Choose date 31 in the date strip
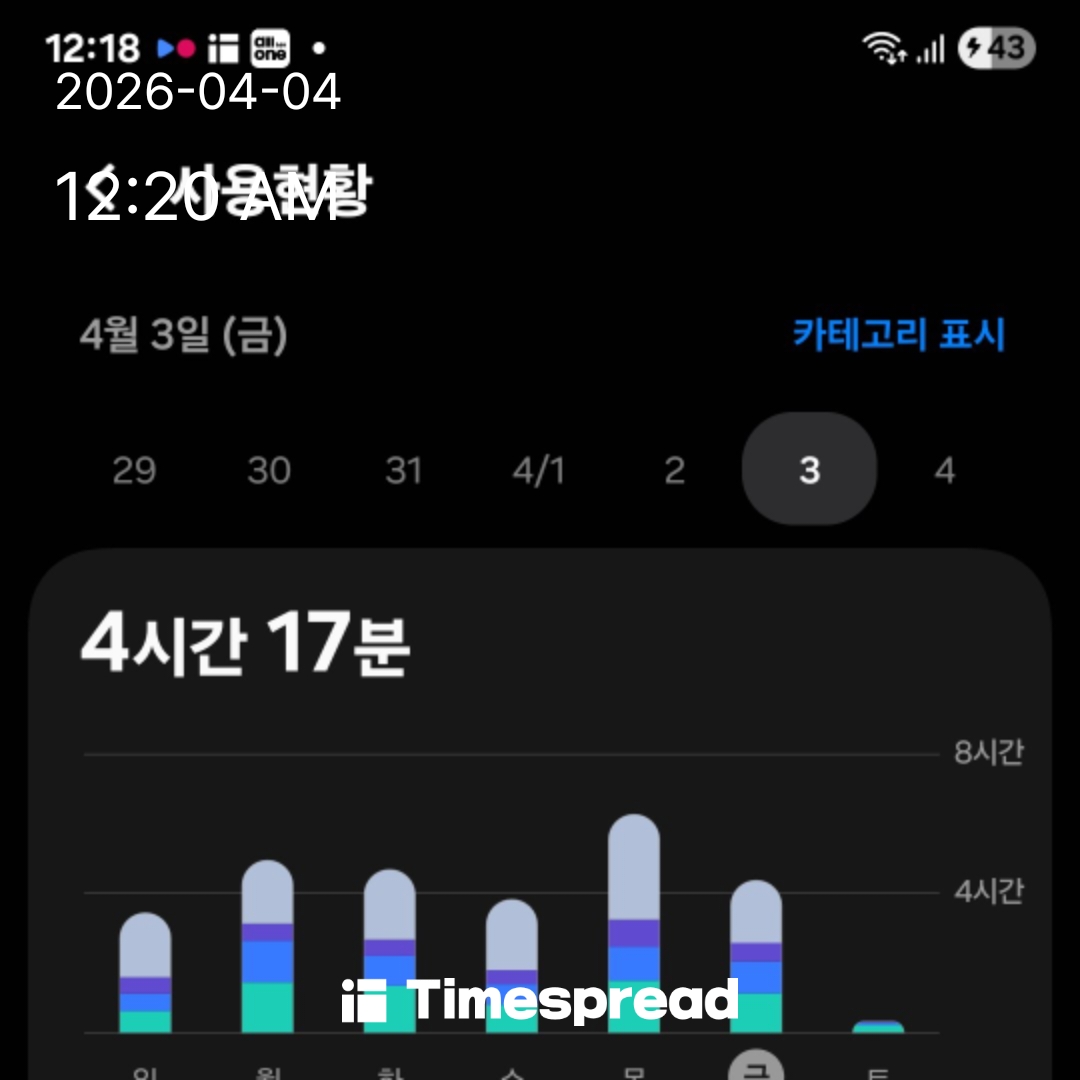The height and width of the screenshot is (1080, 1080). [404, 469]
